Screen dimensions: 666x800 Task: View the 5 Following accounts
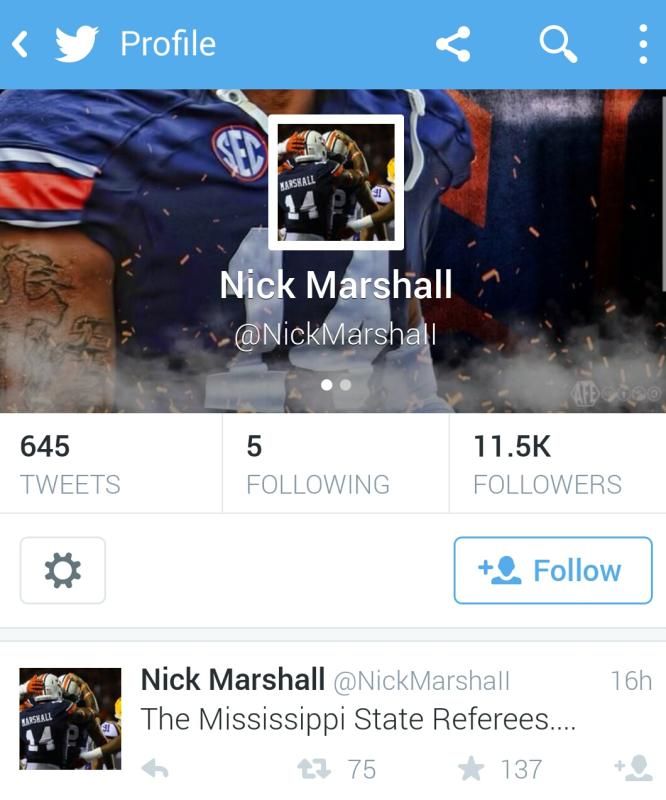(317, 464)
